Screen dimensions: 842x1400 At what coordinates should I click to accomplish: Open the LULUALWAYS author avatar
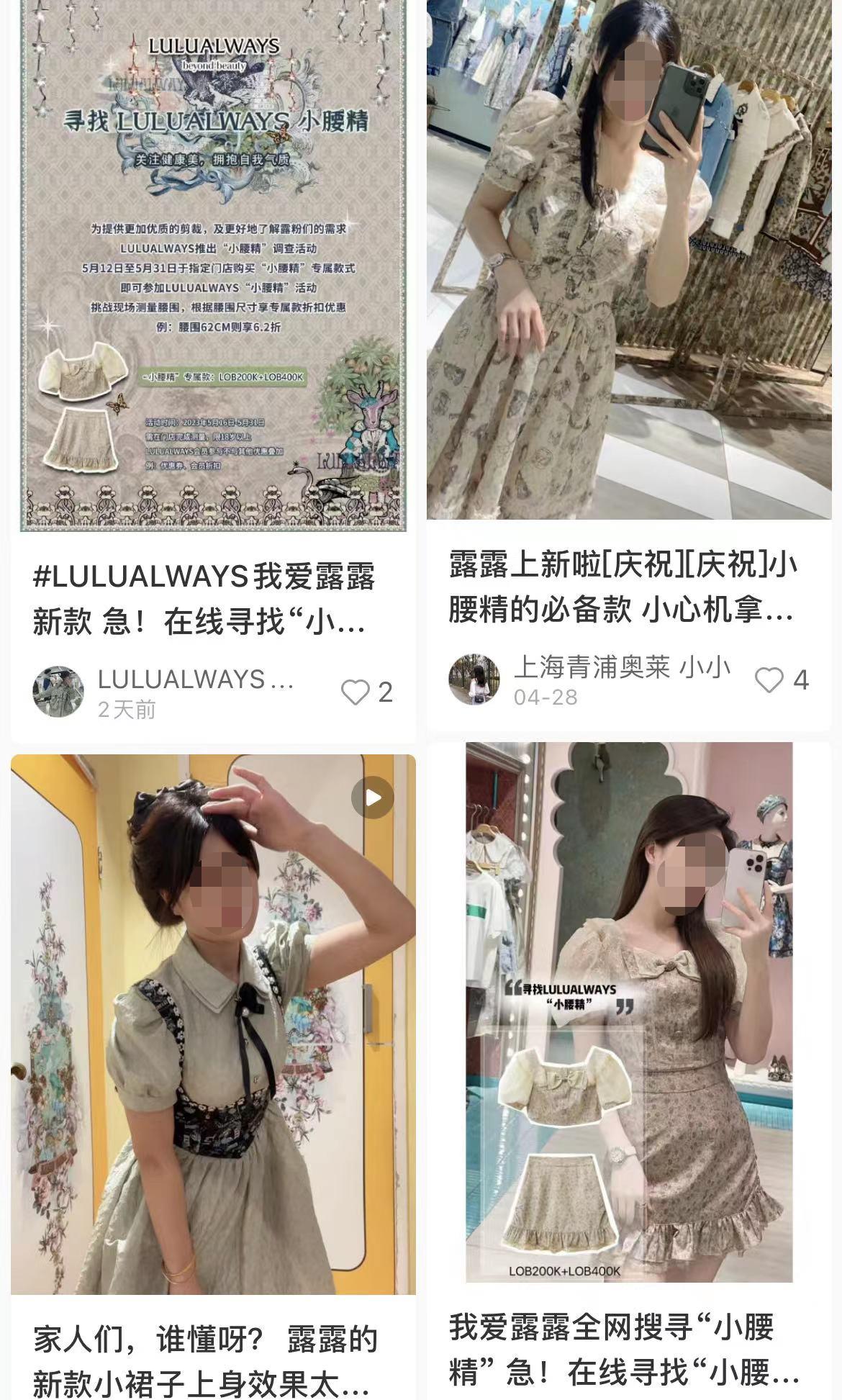(x=58, y=692)
